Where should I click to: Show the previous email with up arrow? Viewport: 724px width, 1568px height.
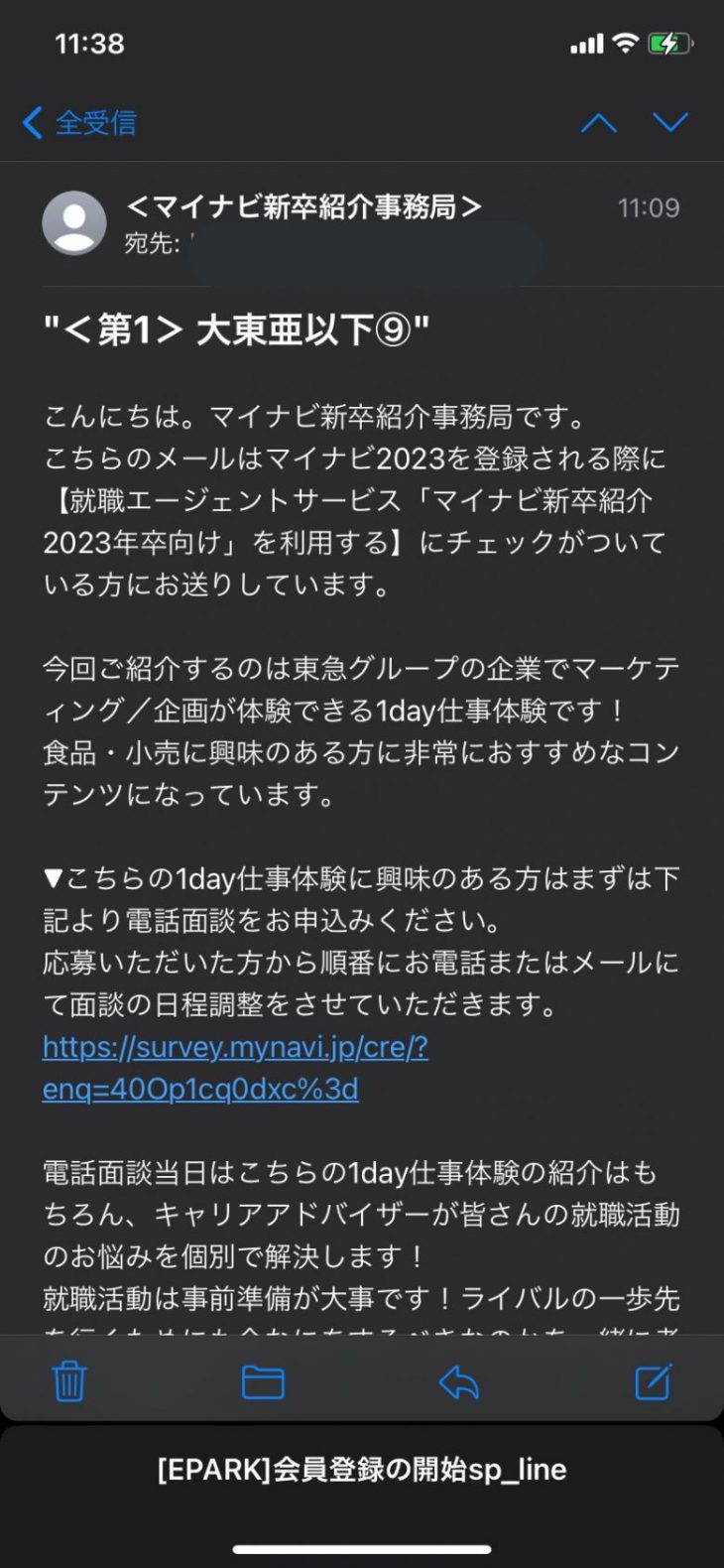pyautogui.click(x=598, y=123)
